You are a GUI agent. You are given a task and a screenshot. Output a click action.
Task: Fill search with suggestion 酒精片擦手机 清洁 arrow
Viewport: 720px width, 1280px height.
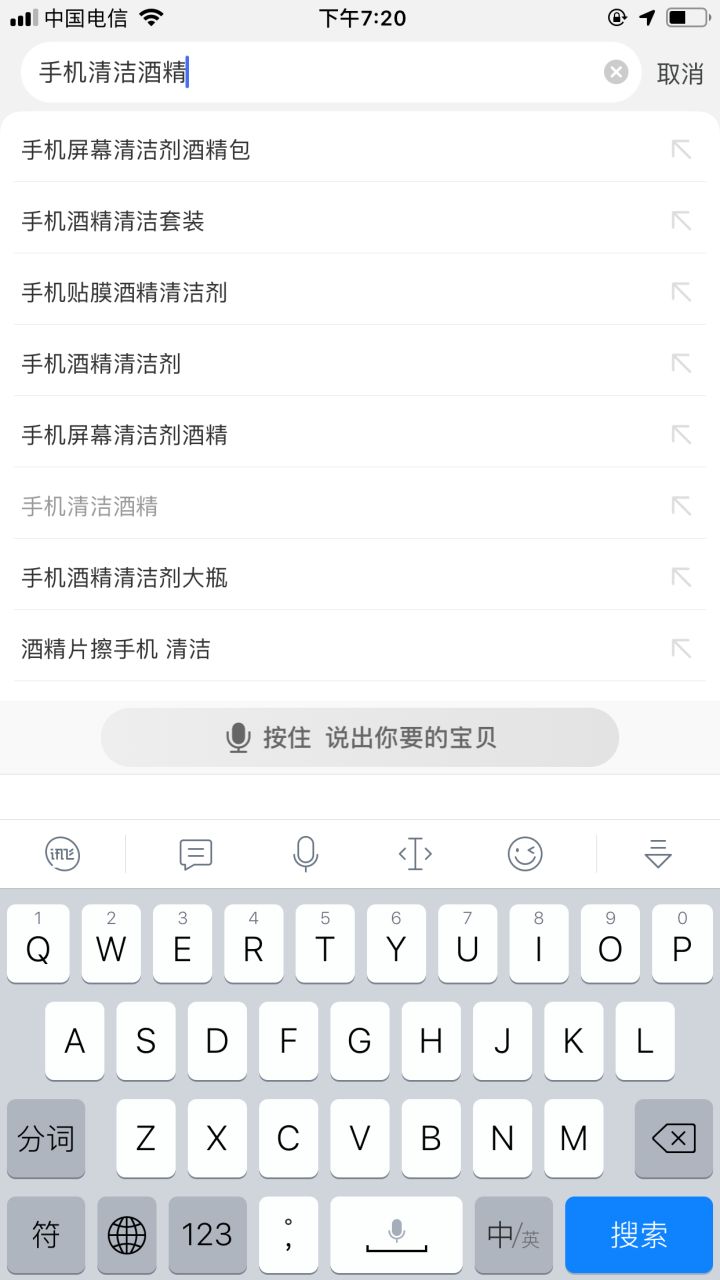[x=681, y=649]
